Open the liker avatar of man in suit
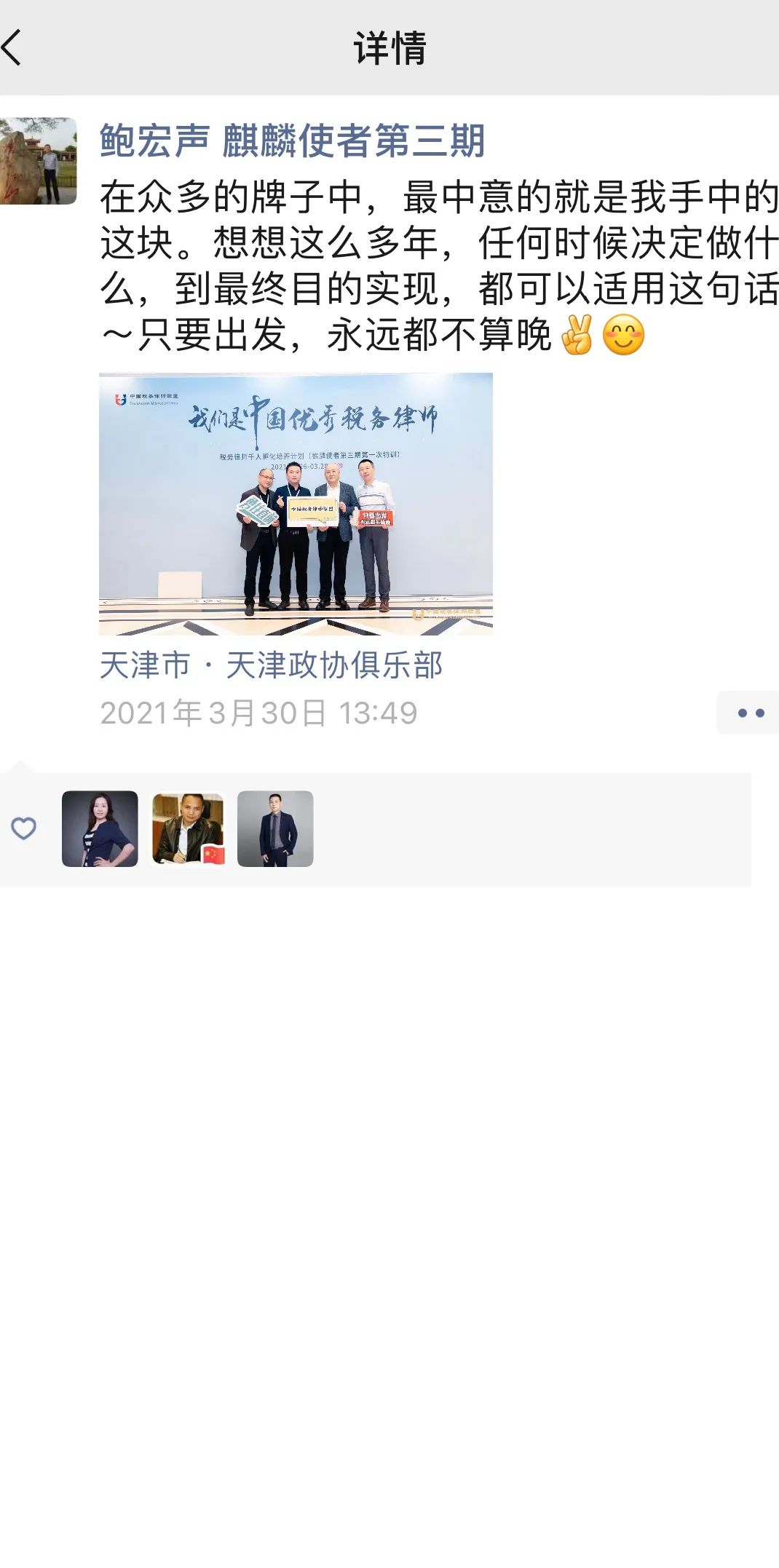The height and width of the screenshot is (1568, 779). [x=275, y=828]
